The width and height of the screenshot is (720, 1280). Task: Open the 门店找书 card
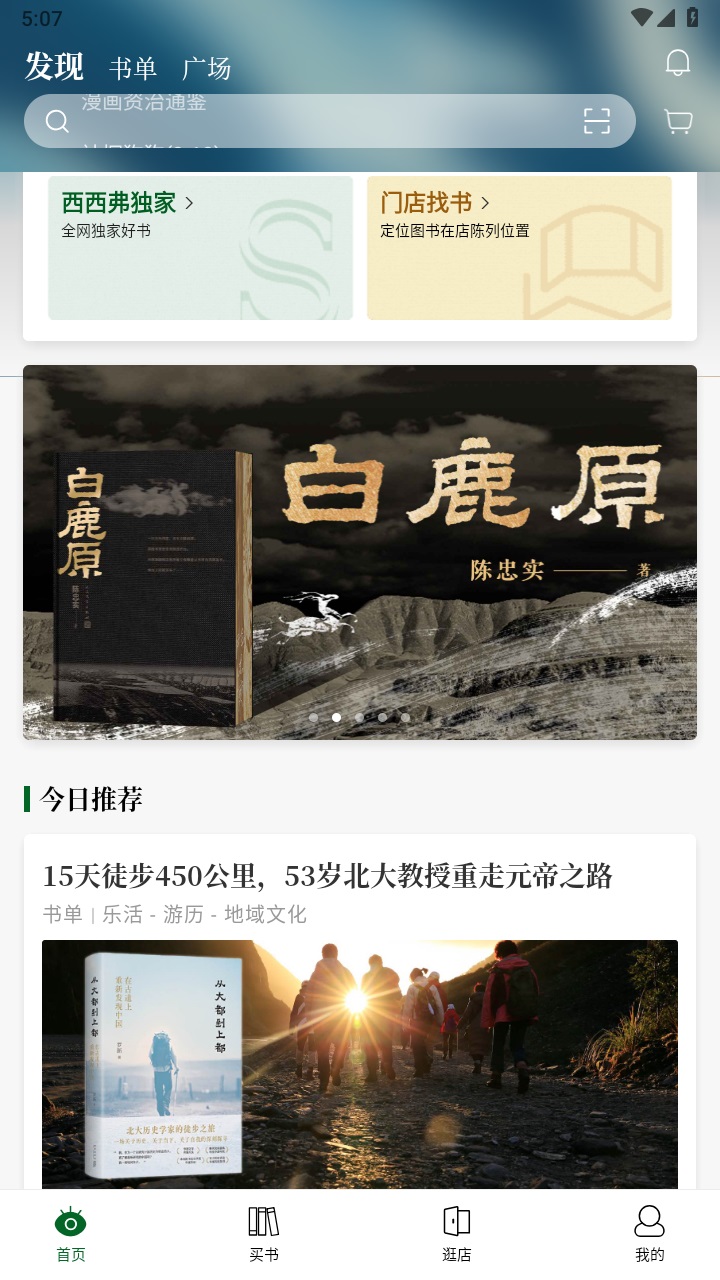pyautogui.click(x=518, y=248)
